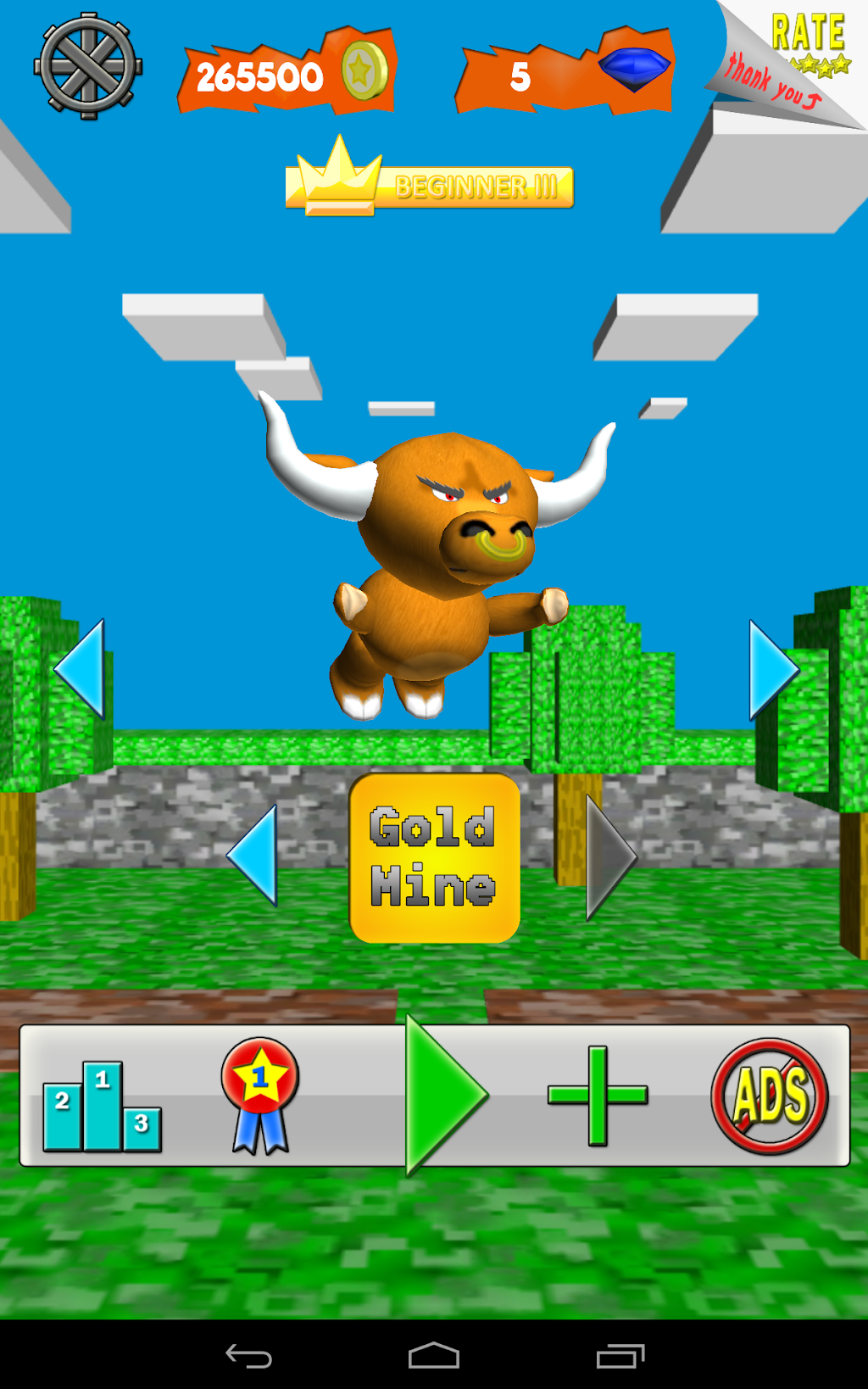Tap the blue gem counter
This screenshot has height=1389, width=868.
[565, 72]
